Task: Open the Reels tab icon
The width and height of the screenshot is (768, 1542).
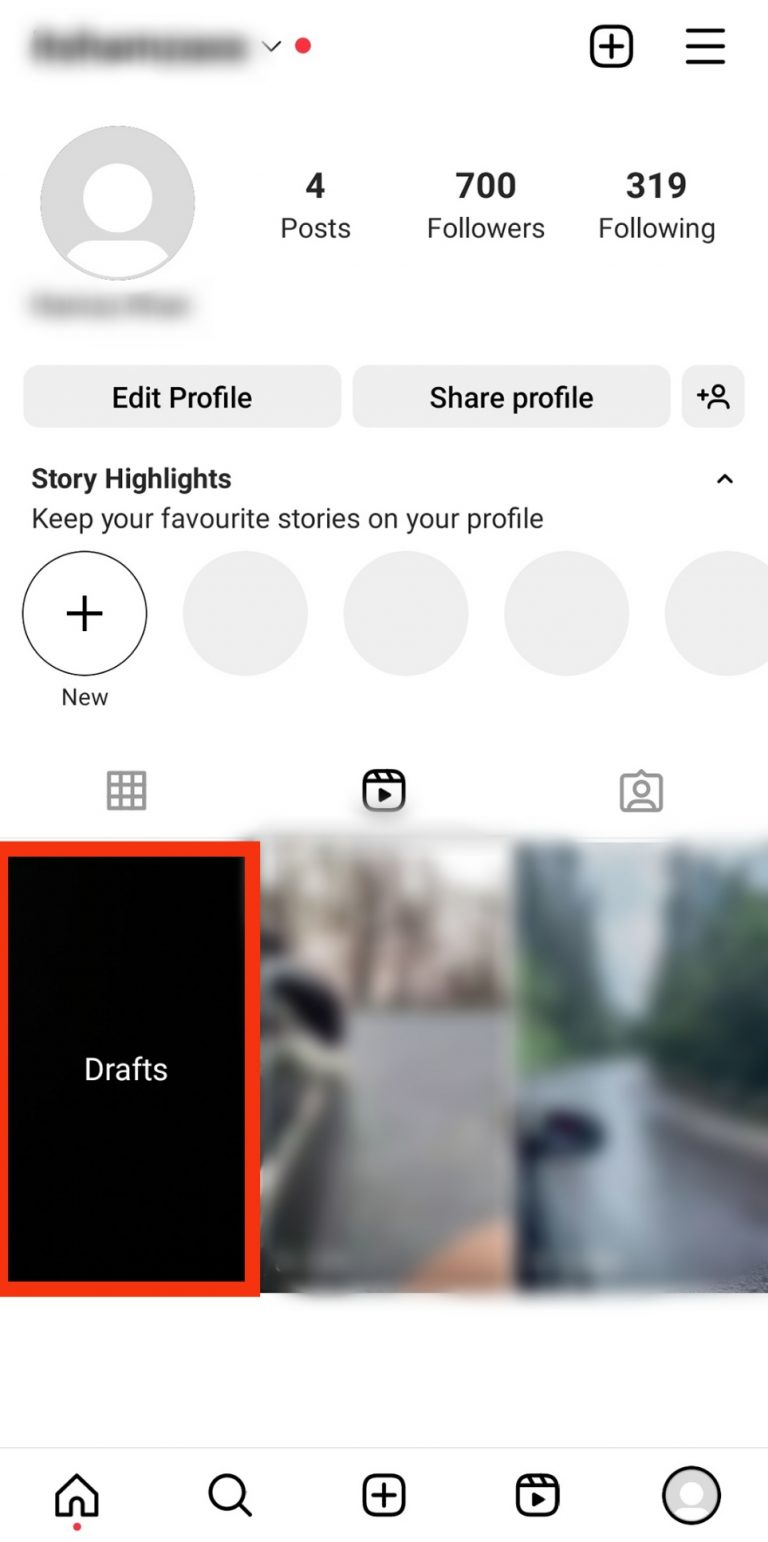Action: (383, 790)
